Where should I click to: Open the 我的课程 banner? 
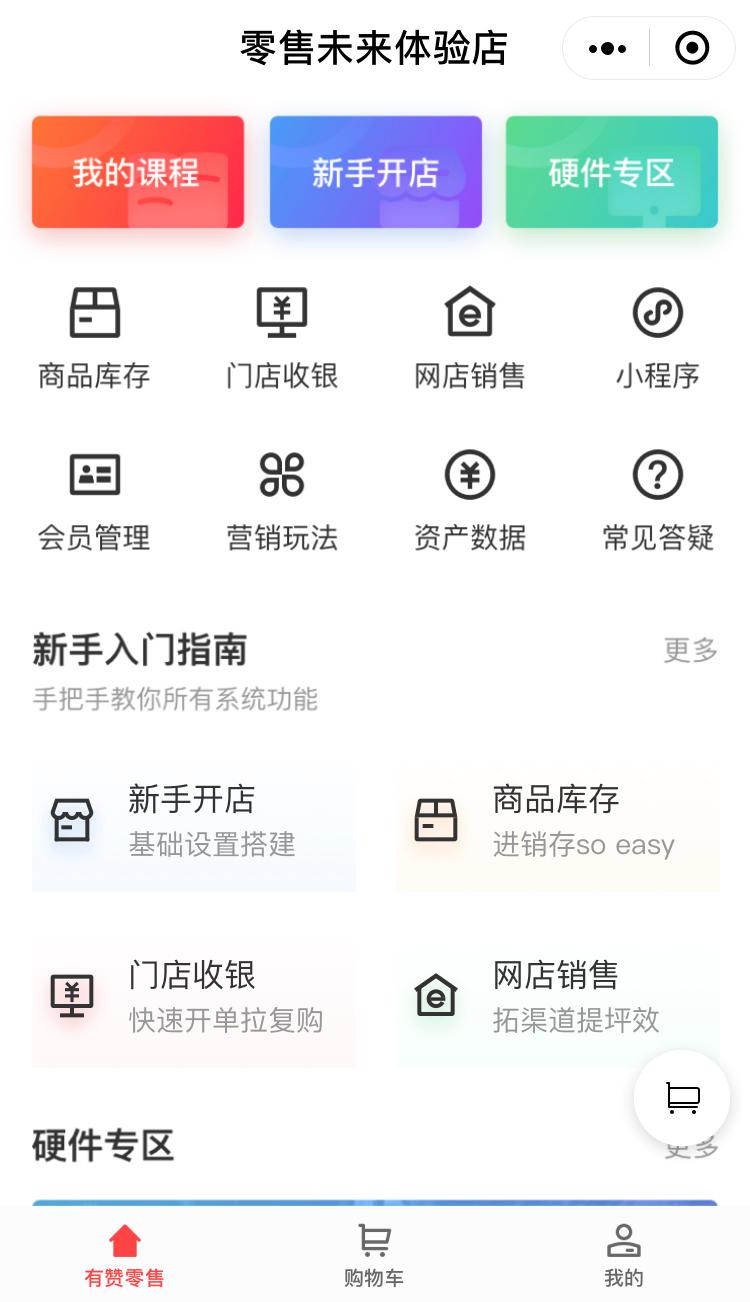click(138, 172)
